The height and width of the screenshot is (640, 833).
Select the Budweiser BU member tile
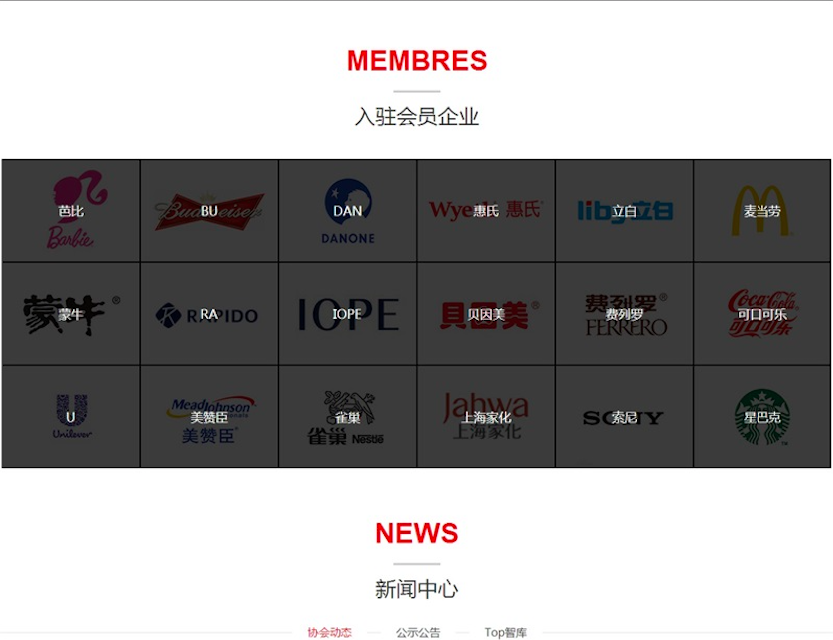pos(209,211)
